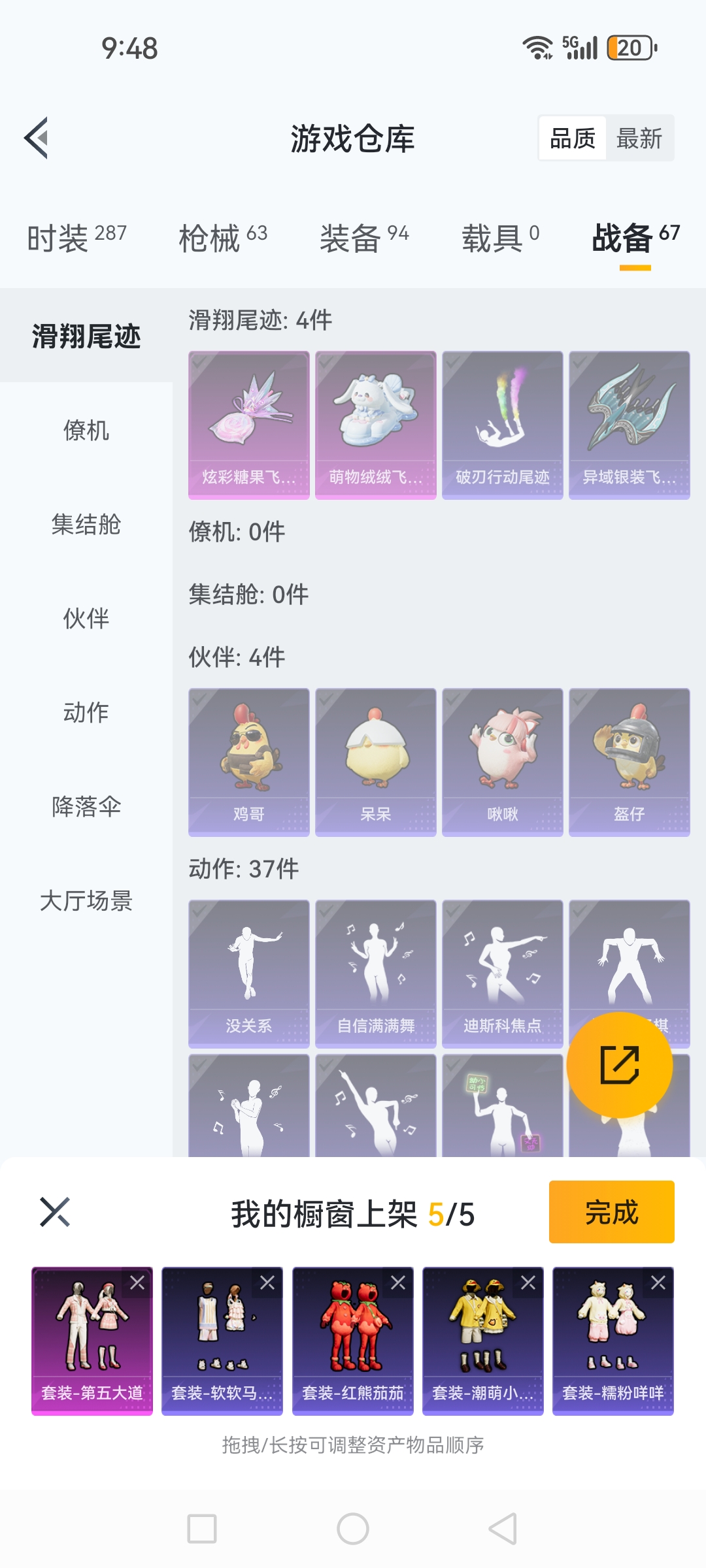Confirm showcase with 完成 button

point(611,1212)
